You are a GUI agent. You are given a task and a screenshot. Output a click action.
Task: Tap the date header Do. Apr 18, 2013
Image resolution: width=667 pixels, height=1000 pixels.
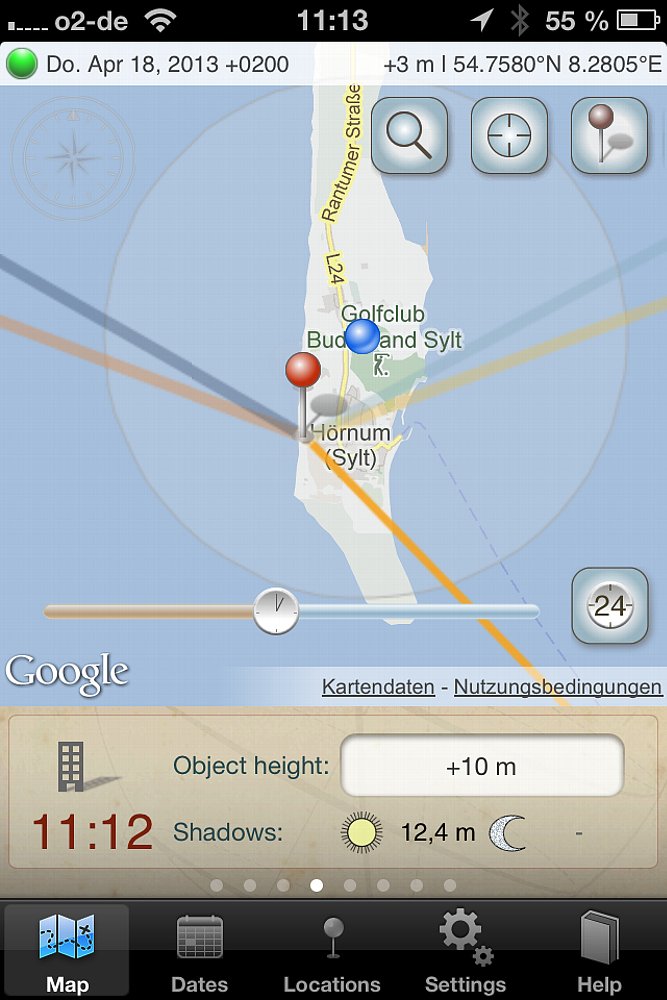point(167,65)
